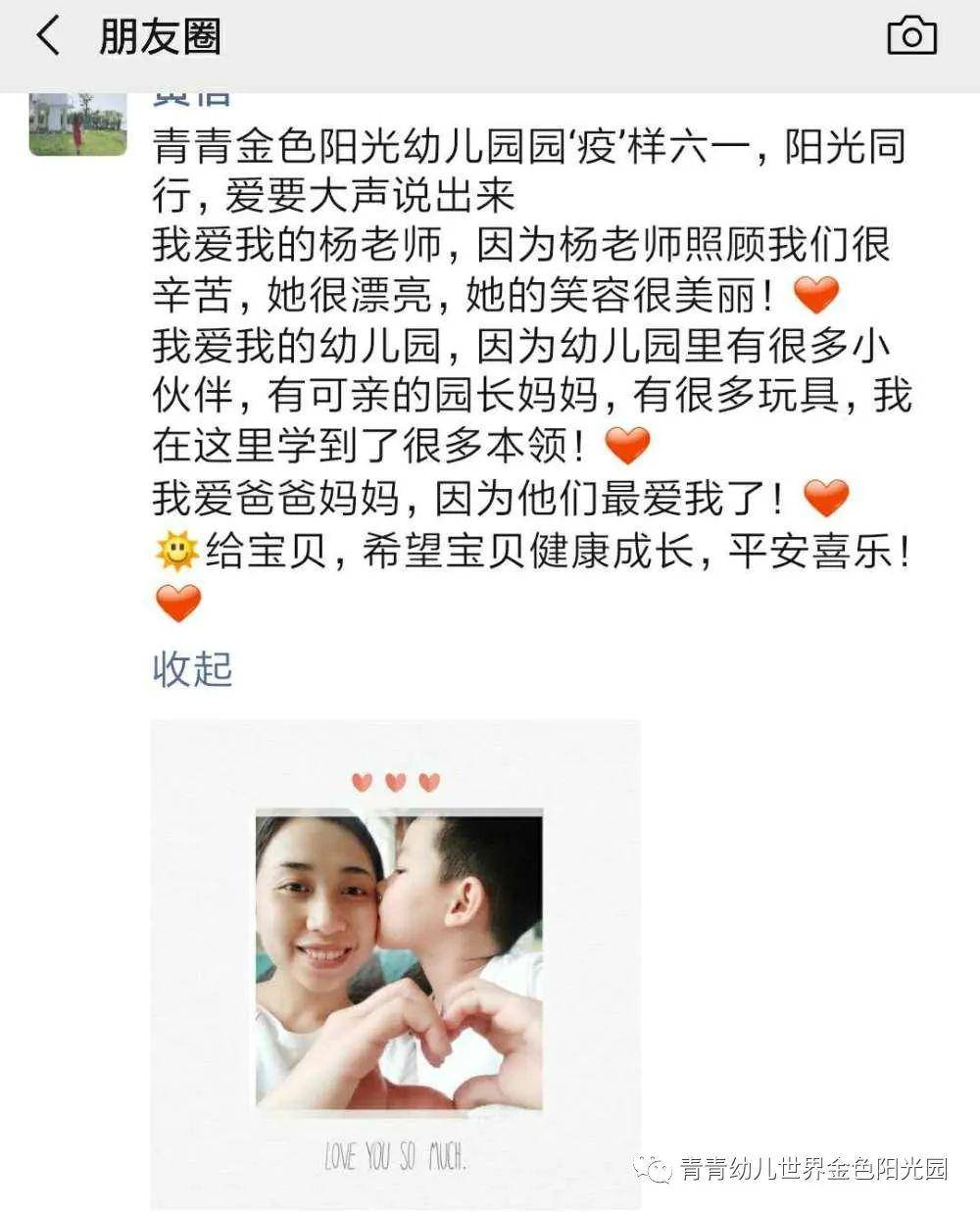Open the camera to post a moment
This screenshot has width=980, height=1212.
pyautogui.click(x=911, y=37)
